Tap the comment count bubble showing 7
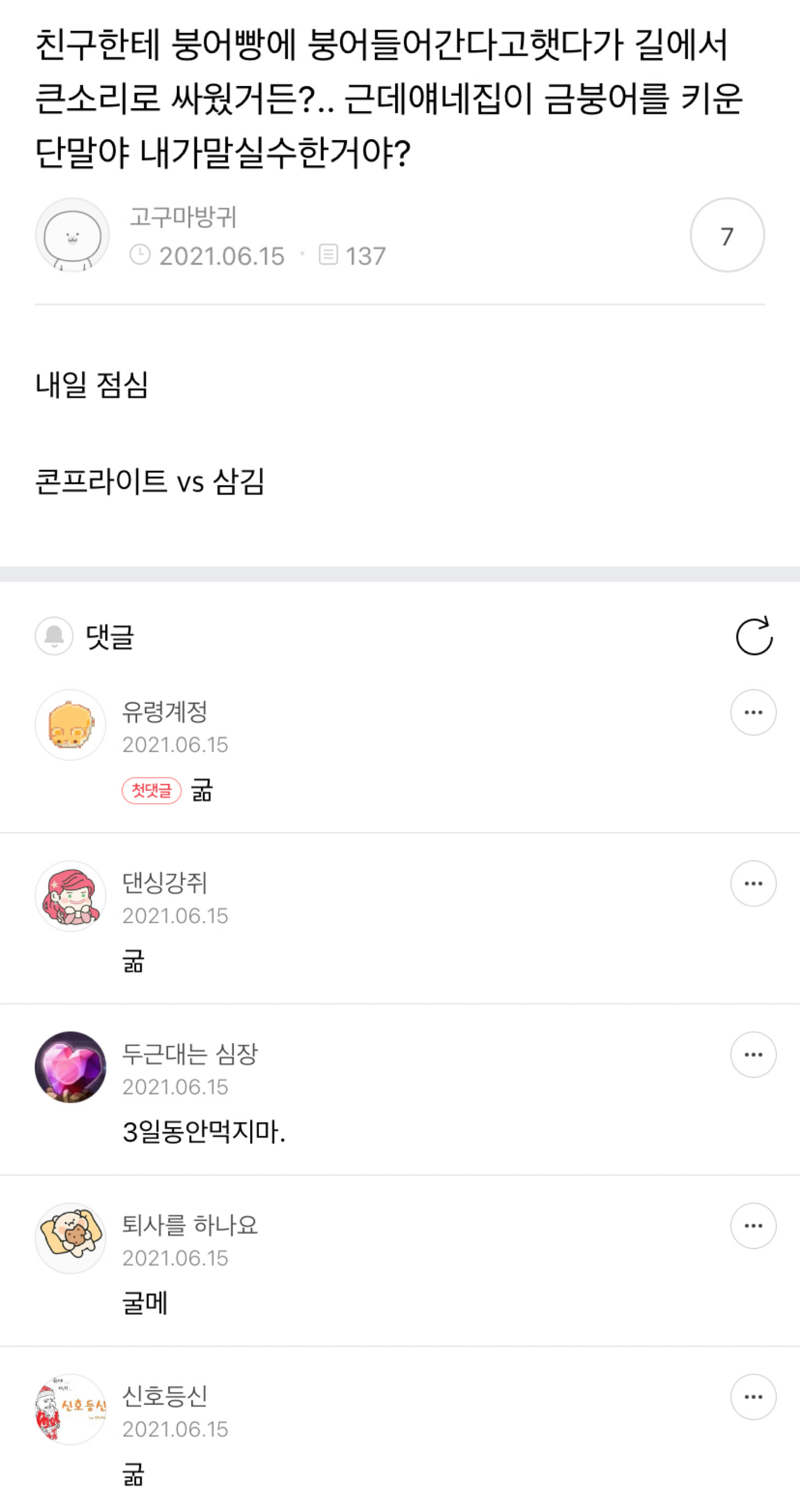 [727, 235]
